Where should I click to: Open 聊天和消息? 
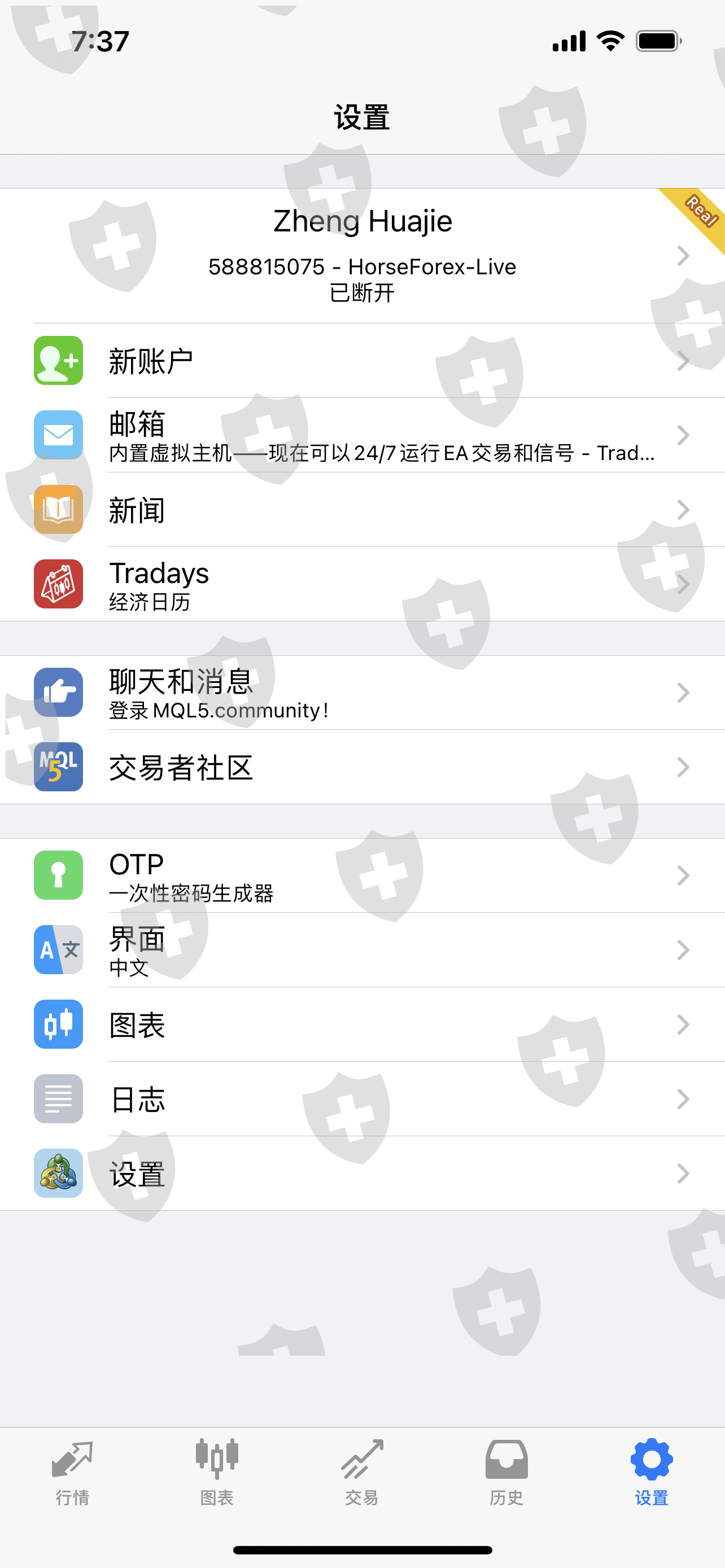(362, 693)
